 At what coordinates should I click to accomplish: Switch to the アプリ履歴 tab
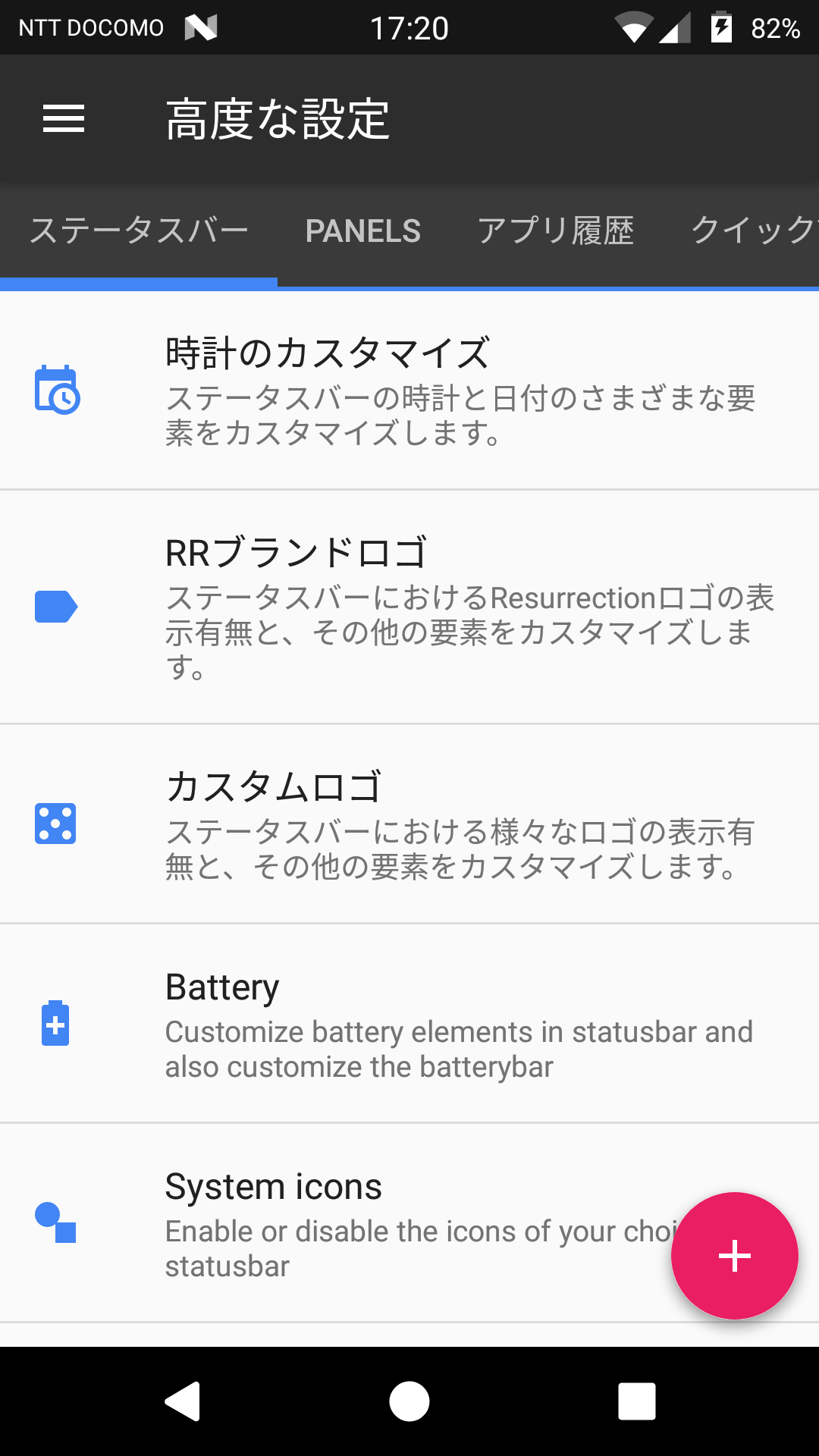tap(556, 231)
